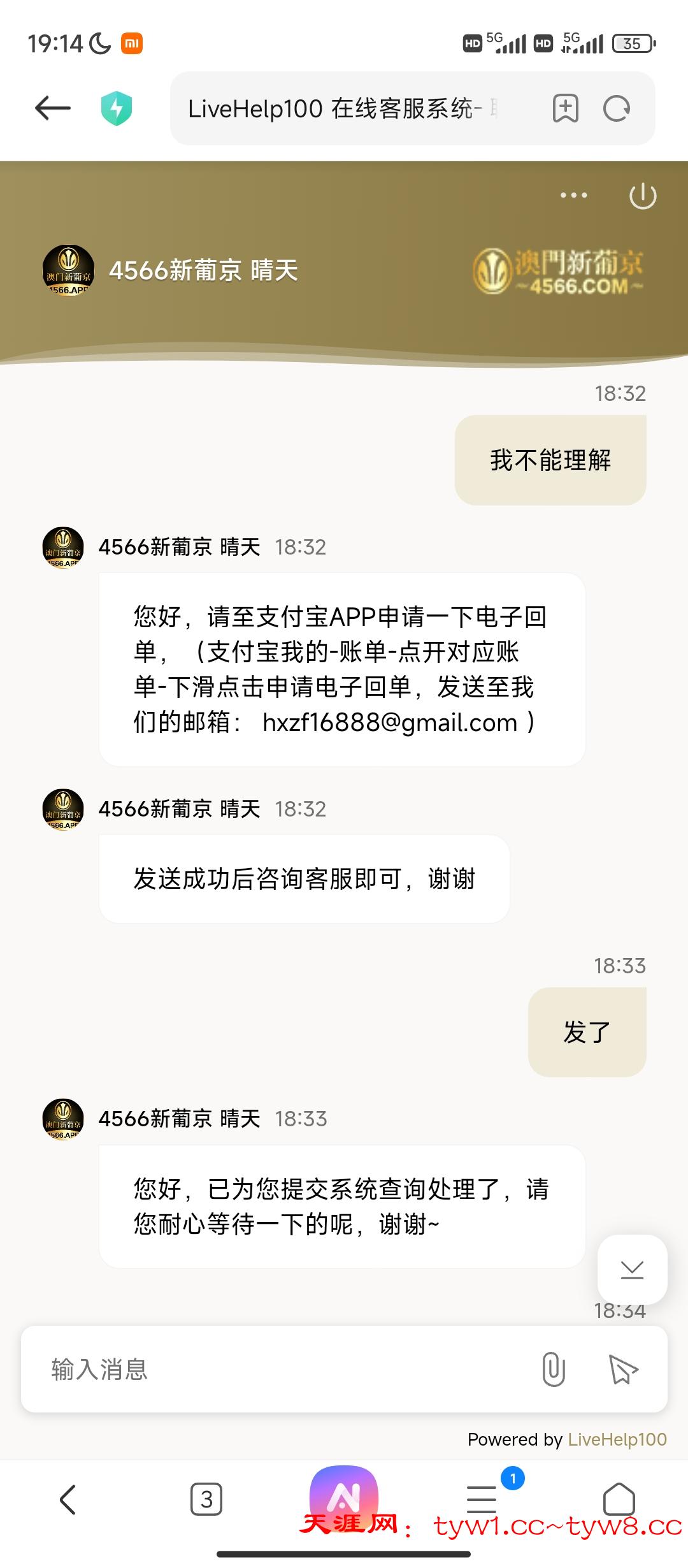This screenshot has height=1568, width=688.
Task: Attach a file with the paperclip
Action: (553, 1369)
